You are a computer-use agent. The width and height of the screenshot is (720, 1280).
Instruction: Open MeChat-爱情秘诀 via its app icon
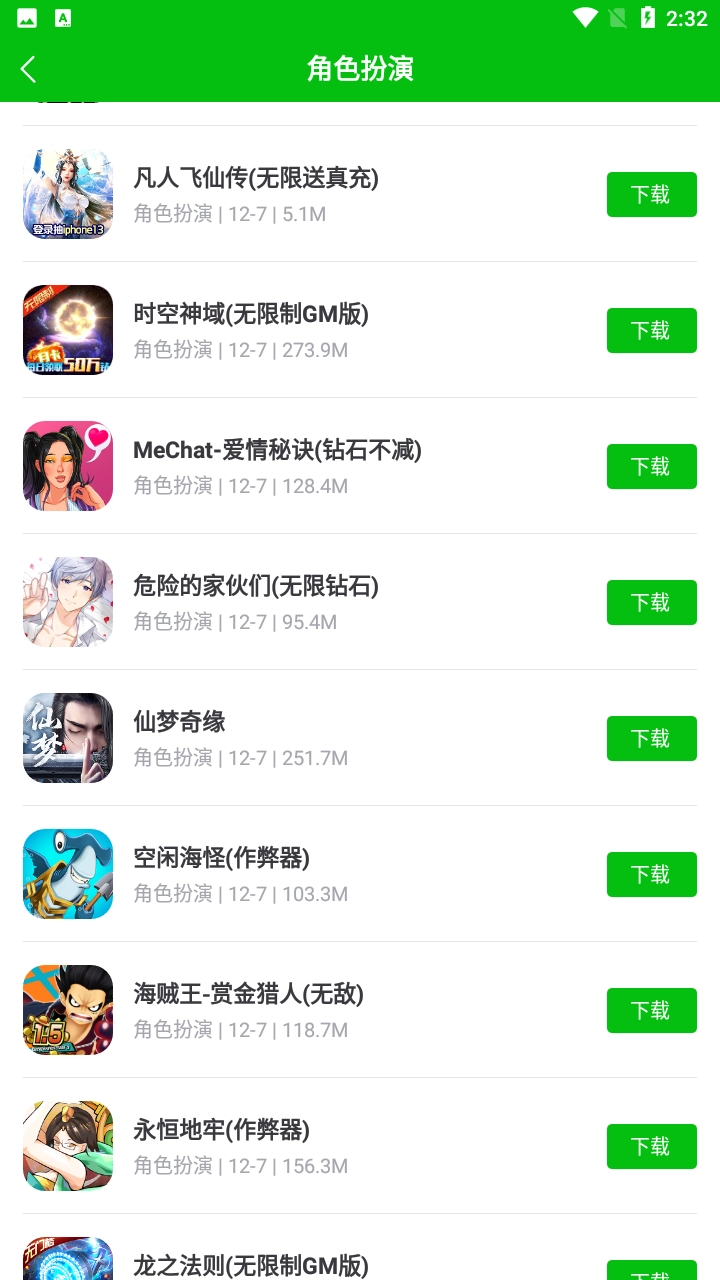[67, 466]
